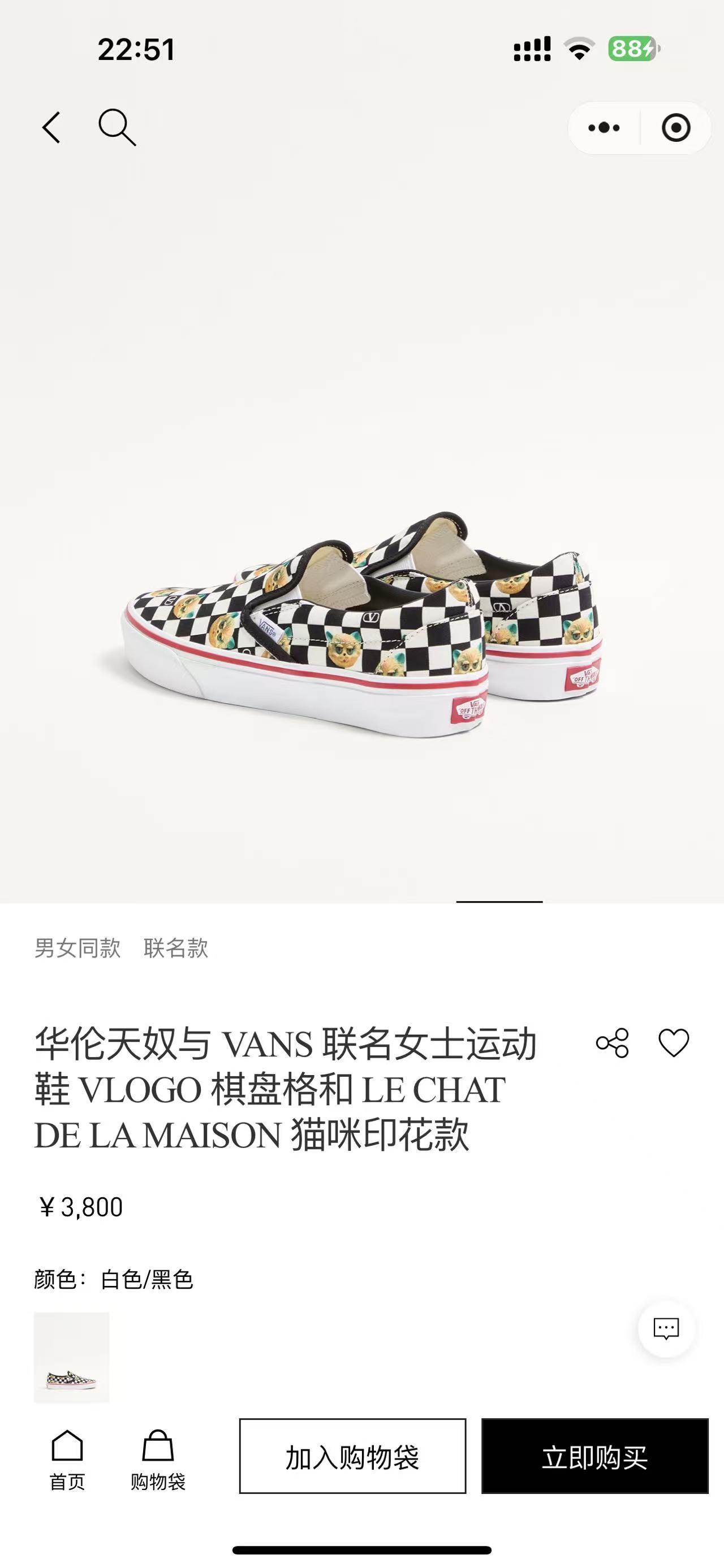The height and width of the screenshot is (1568, 724).
Task: Tap 立即购买 to buy now
Action: [595, 1456]
